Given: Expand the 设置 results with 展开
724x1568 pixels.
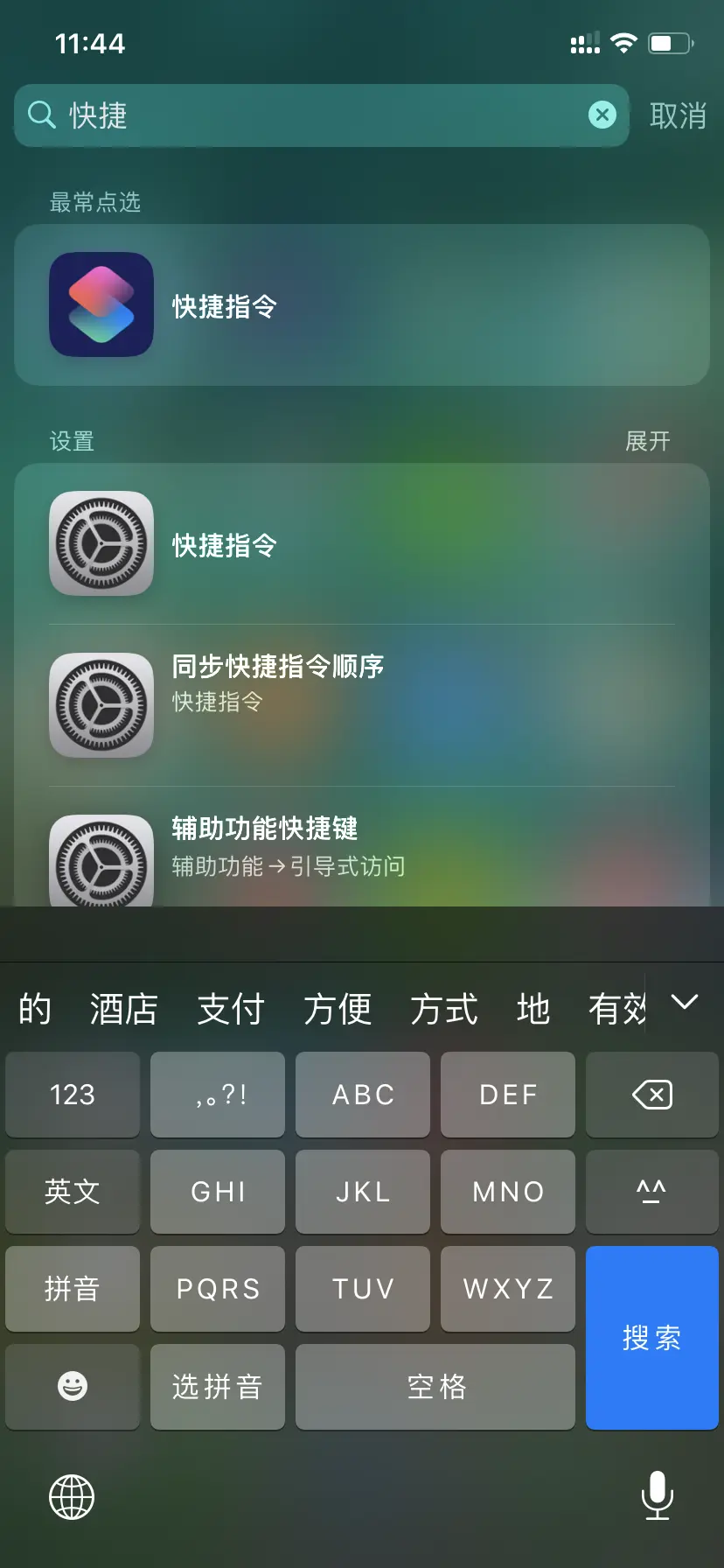Looking at the screenshot, I should [647, 441].
